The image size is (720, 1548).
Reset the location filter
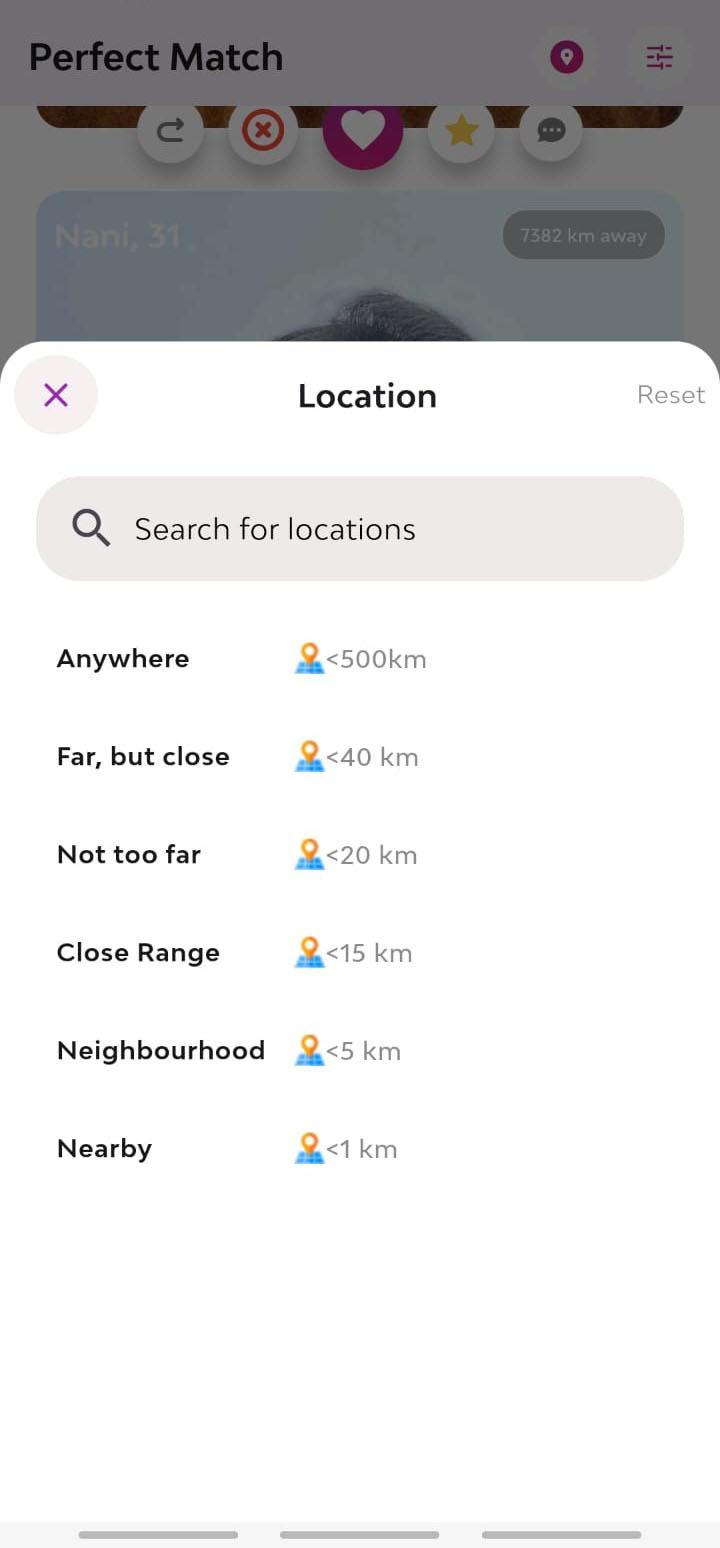click(x=671, y=395)
